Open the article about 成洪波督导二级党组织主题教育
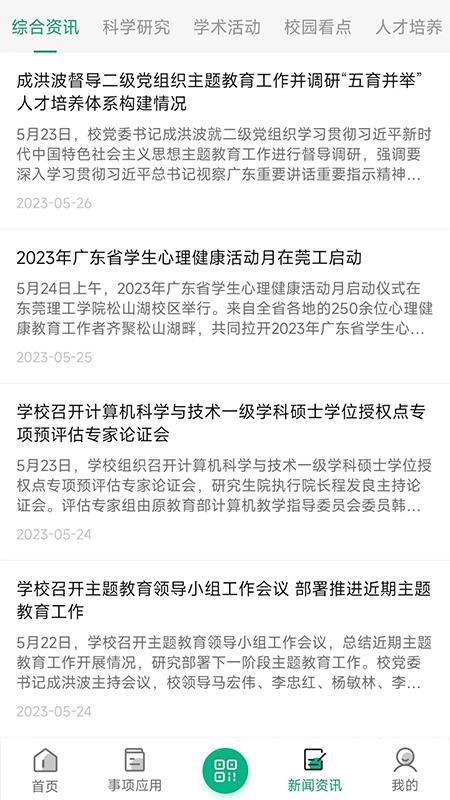 click(225, 141)
